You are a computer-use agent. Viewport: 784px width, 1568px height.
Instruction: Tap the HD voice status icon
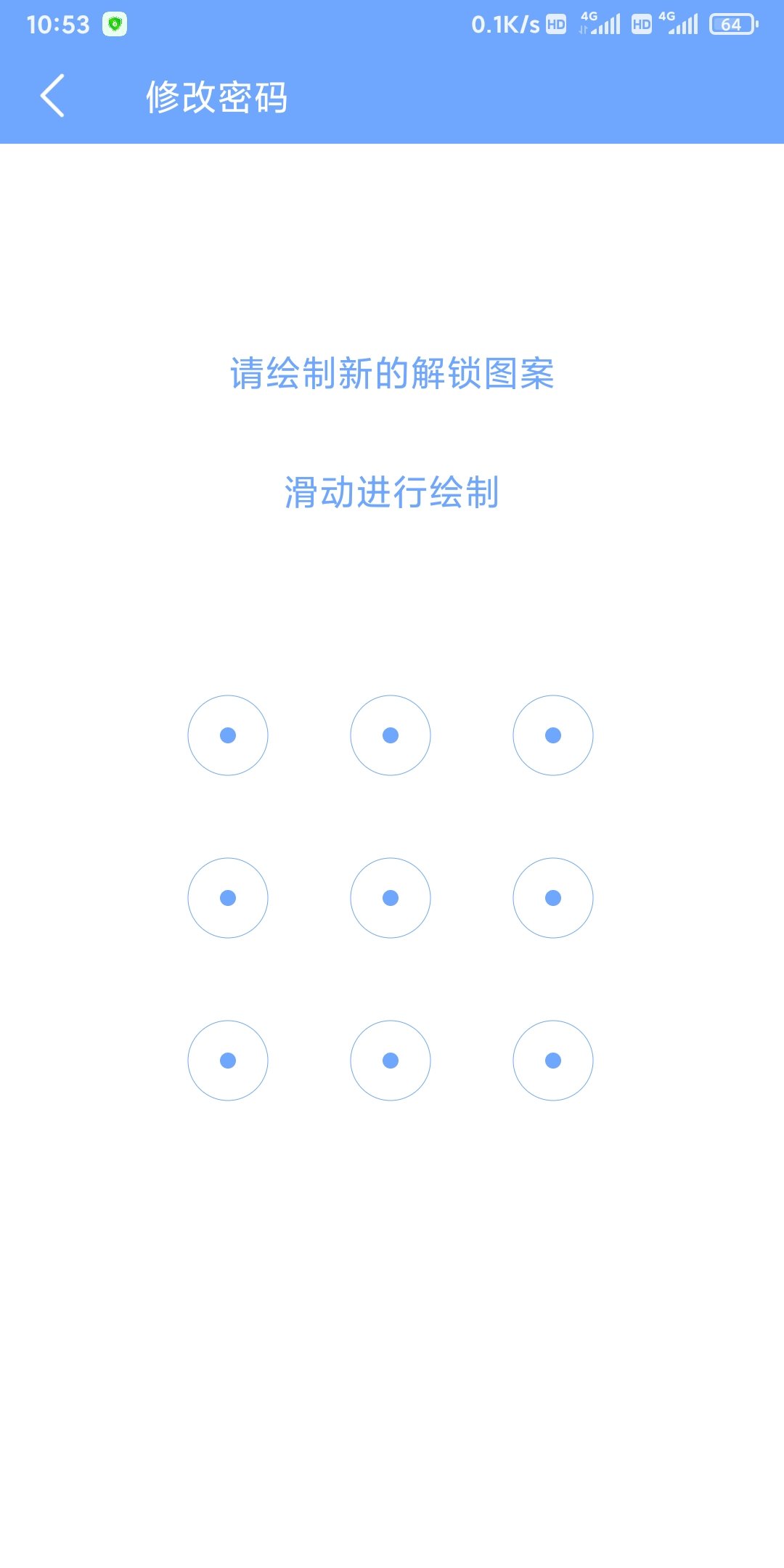pos(555,24)
